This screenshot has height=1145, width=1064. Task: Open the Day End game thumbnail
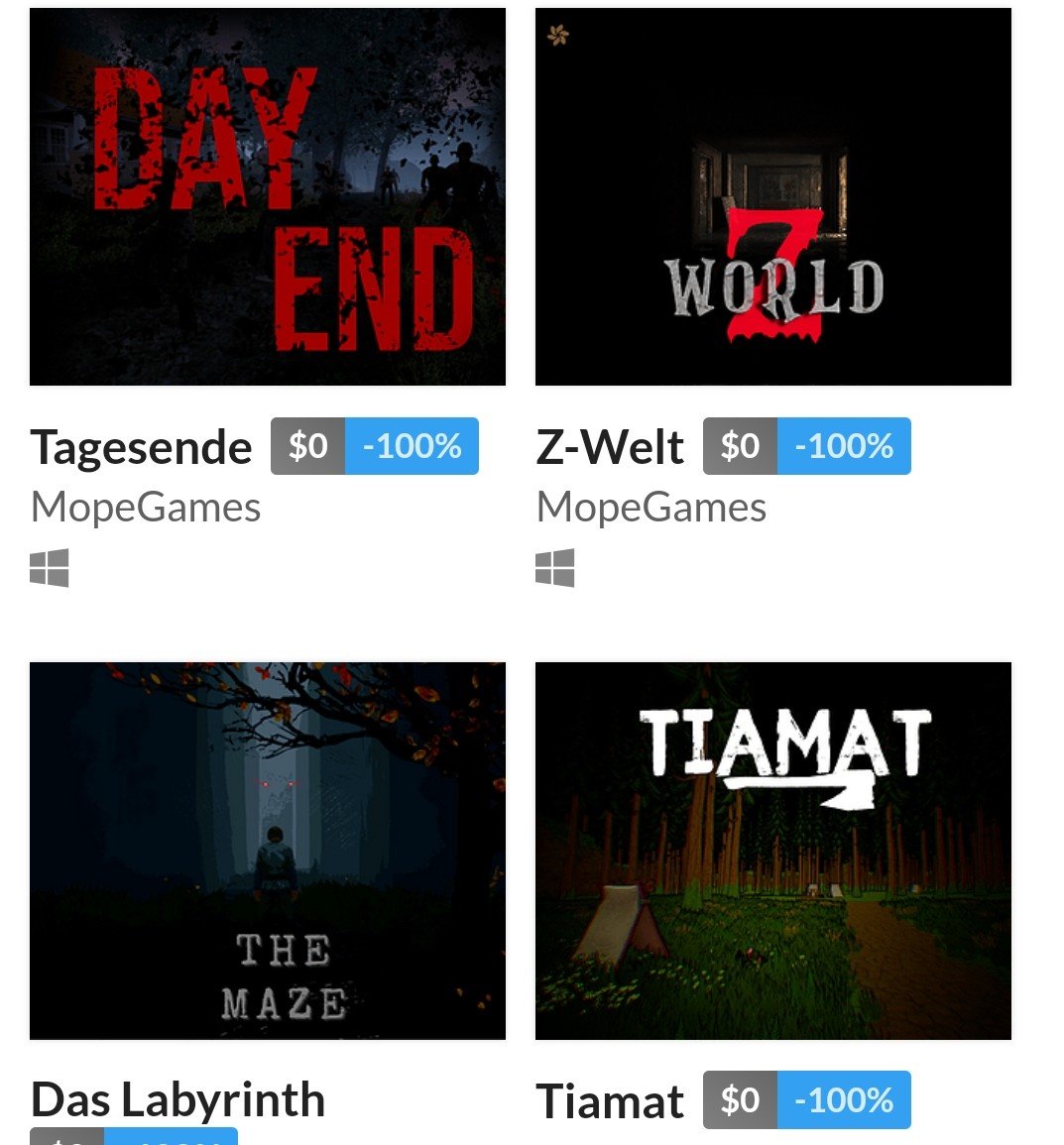click(268, 196)
